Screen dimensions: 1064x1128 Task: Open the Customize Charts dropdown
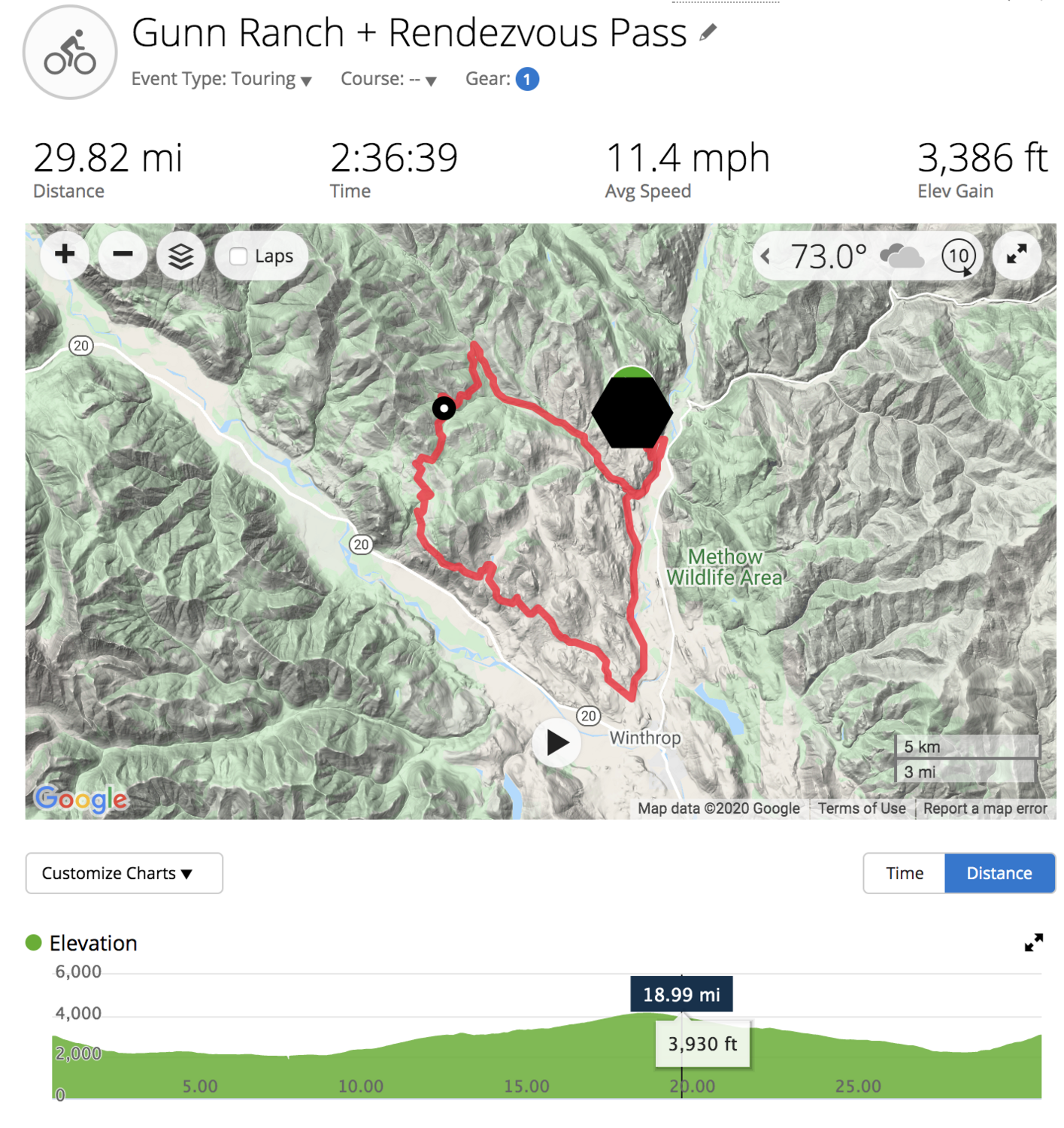tap(124, 873)
